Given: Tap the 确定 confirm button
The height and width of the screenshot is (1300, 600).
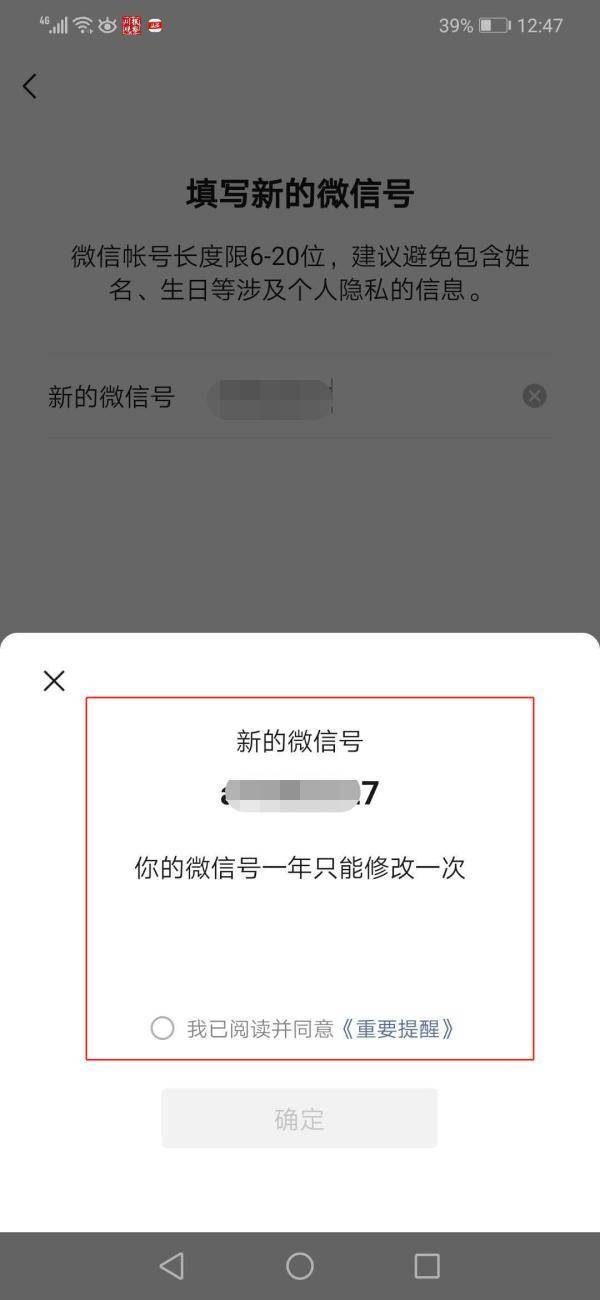Looking at the screenshot, I should point(299,1118).
